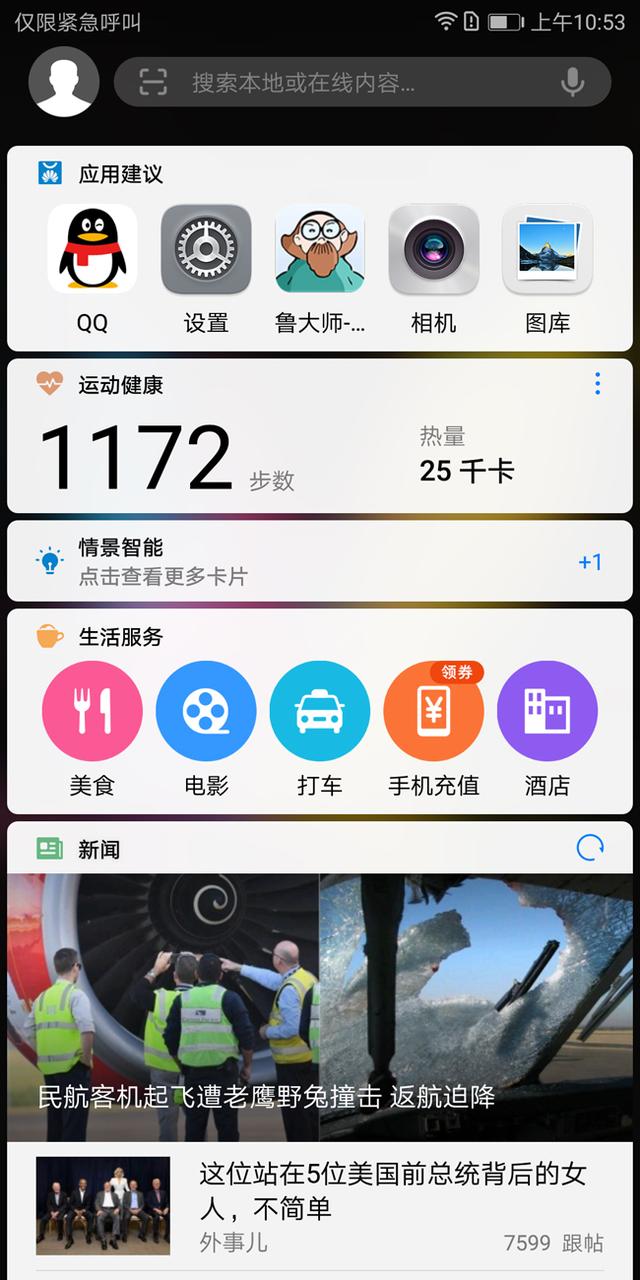Select 酒店 hotel service
This screenshot has height=1280, width=640.
[x=547, y=712]
